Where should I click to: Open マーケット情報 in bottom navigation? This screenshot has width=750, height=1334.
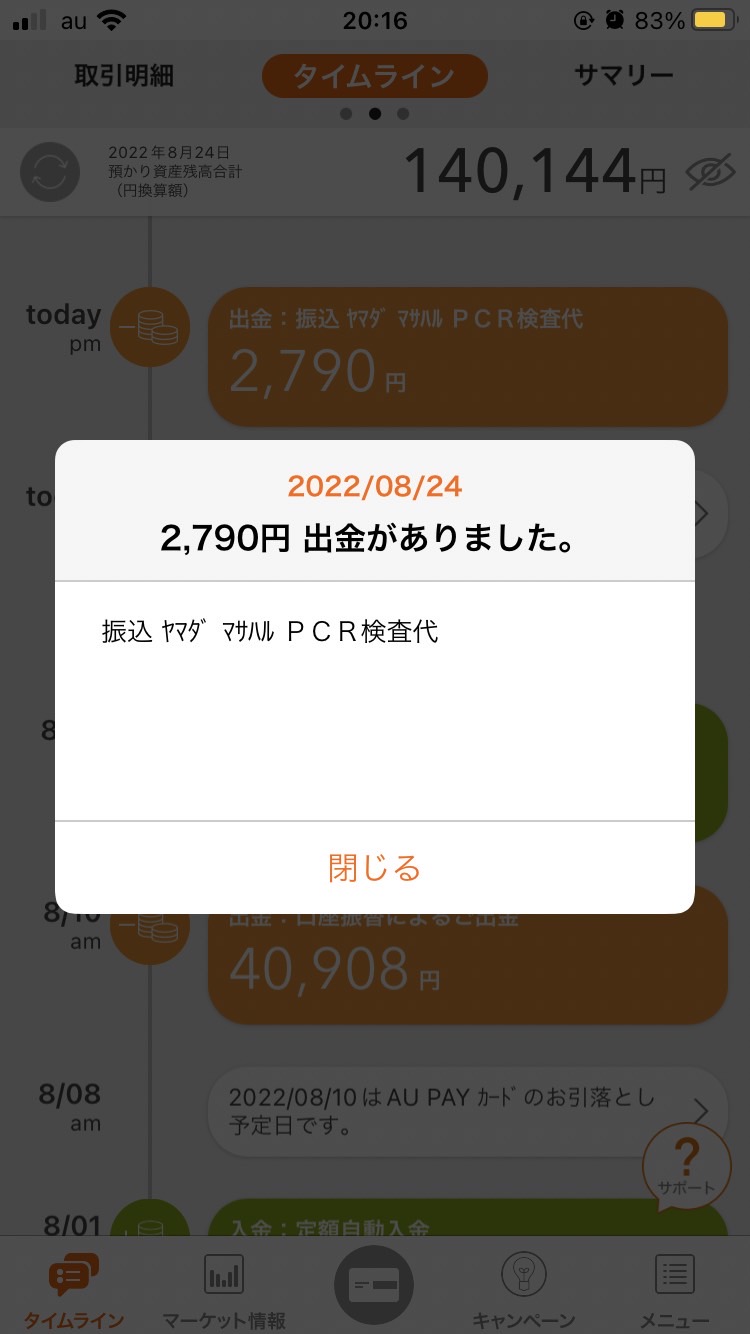[223, 1288]
